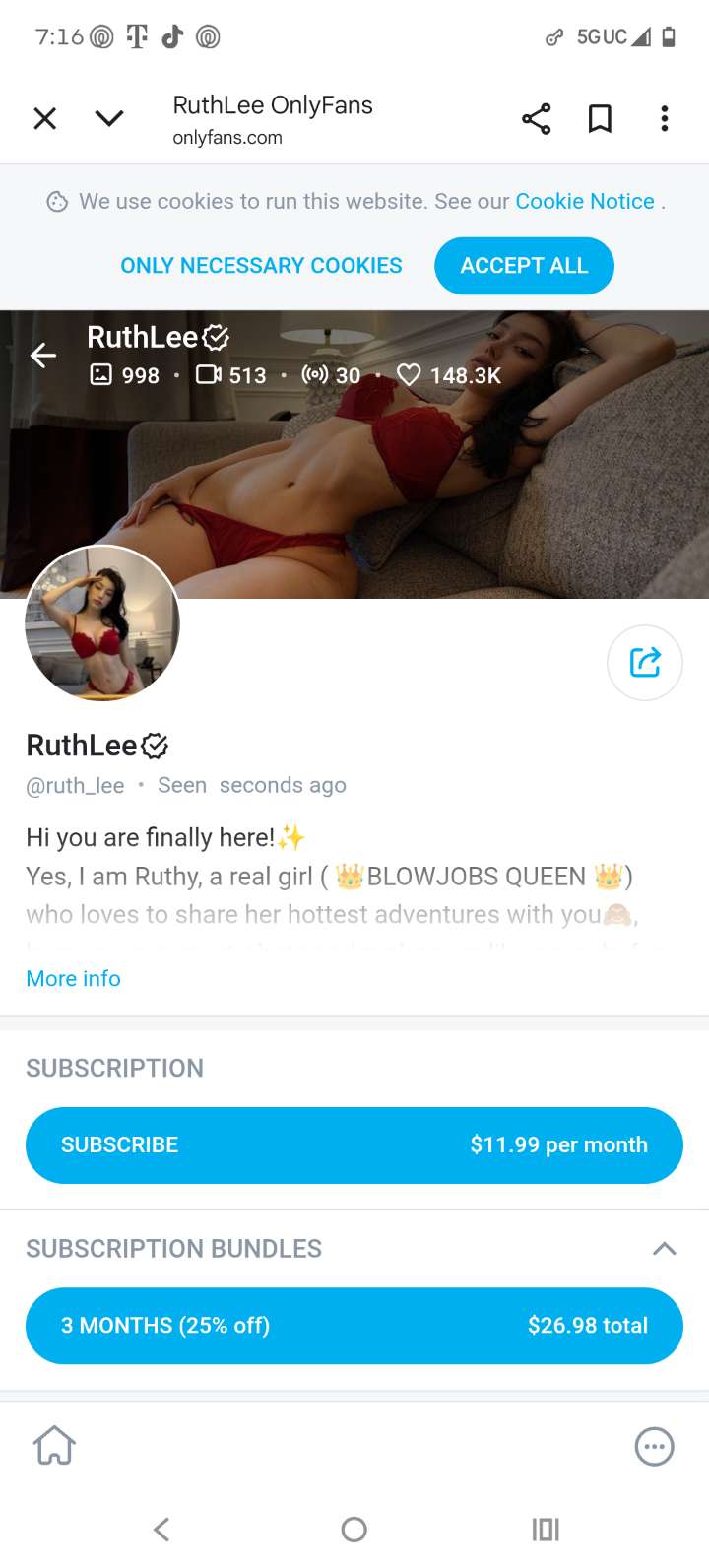Accept all cookies
709x1568 pixels.
(524, 266)
